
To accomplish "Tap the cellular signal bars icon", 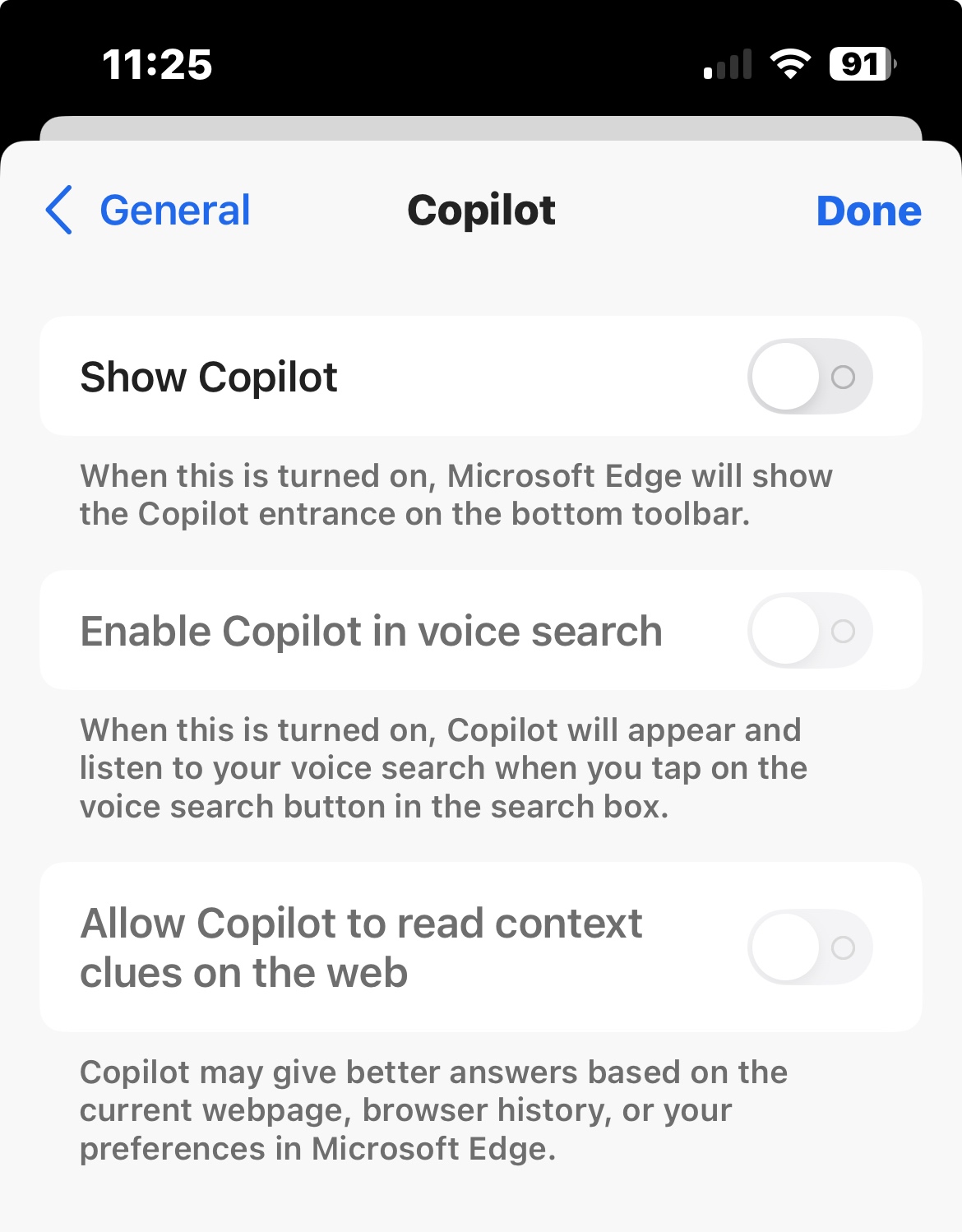I will tap(728, 64).
